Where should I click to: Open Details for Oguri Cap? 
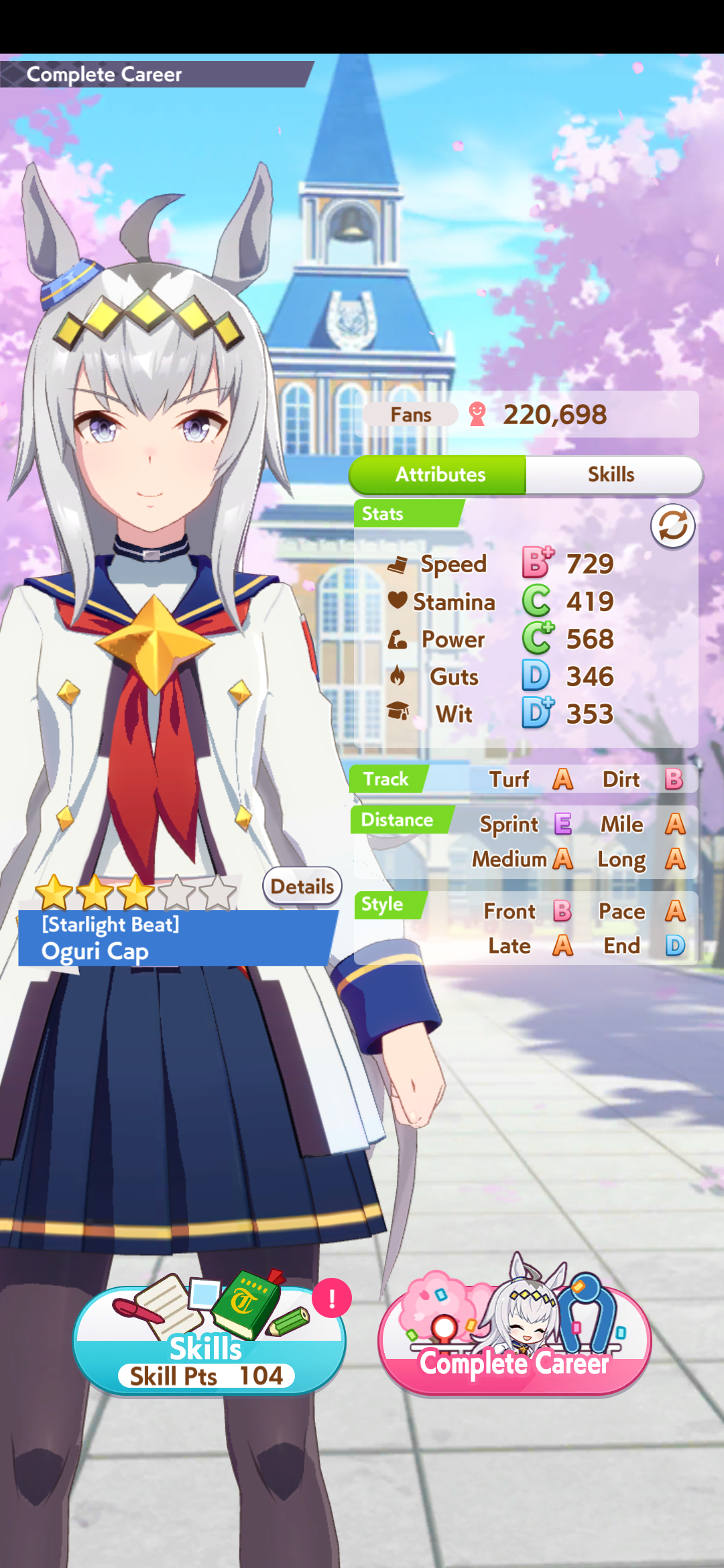(302, 886)
